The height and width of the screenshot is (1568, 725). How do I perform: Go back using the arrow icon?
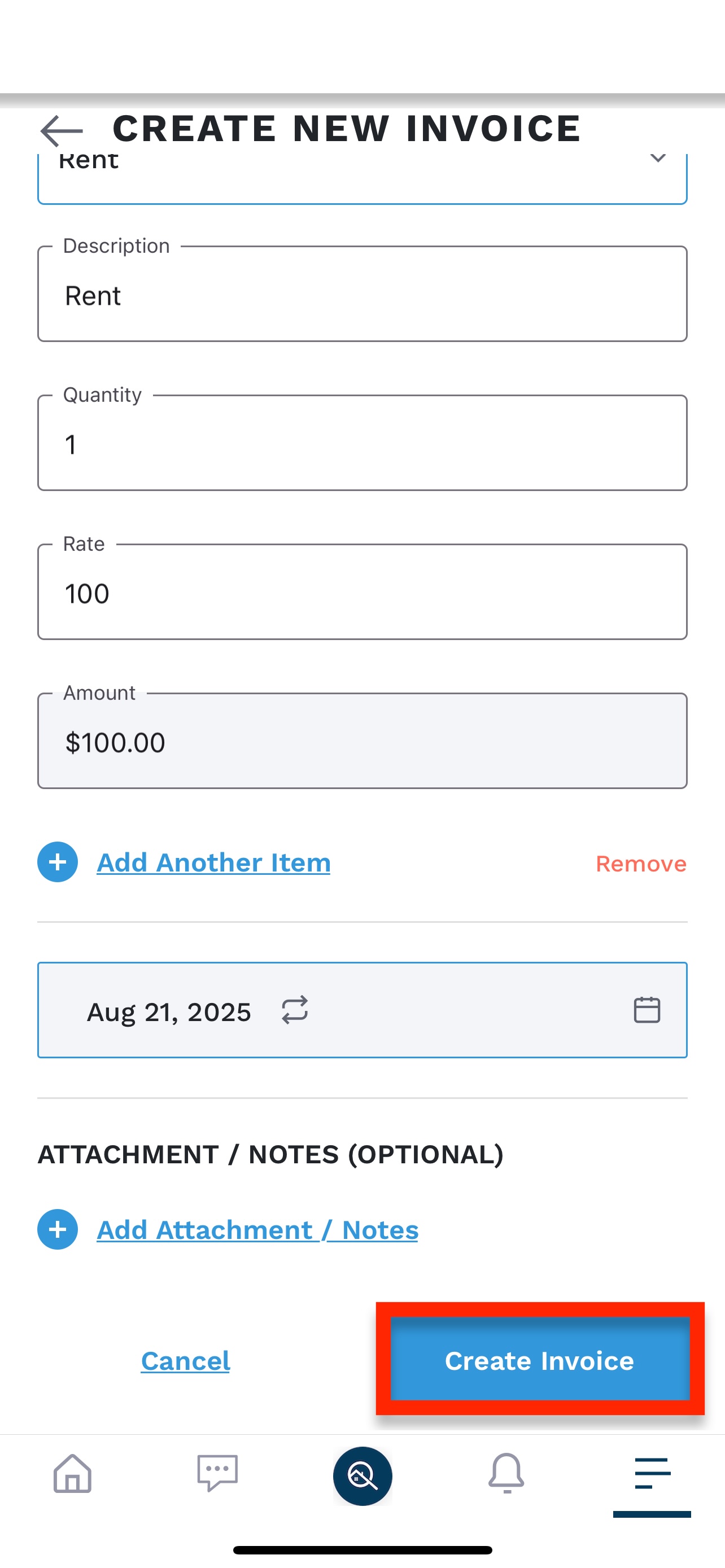click(x=62, y=130)
